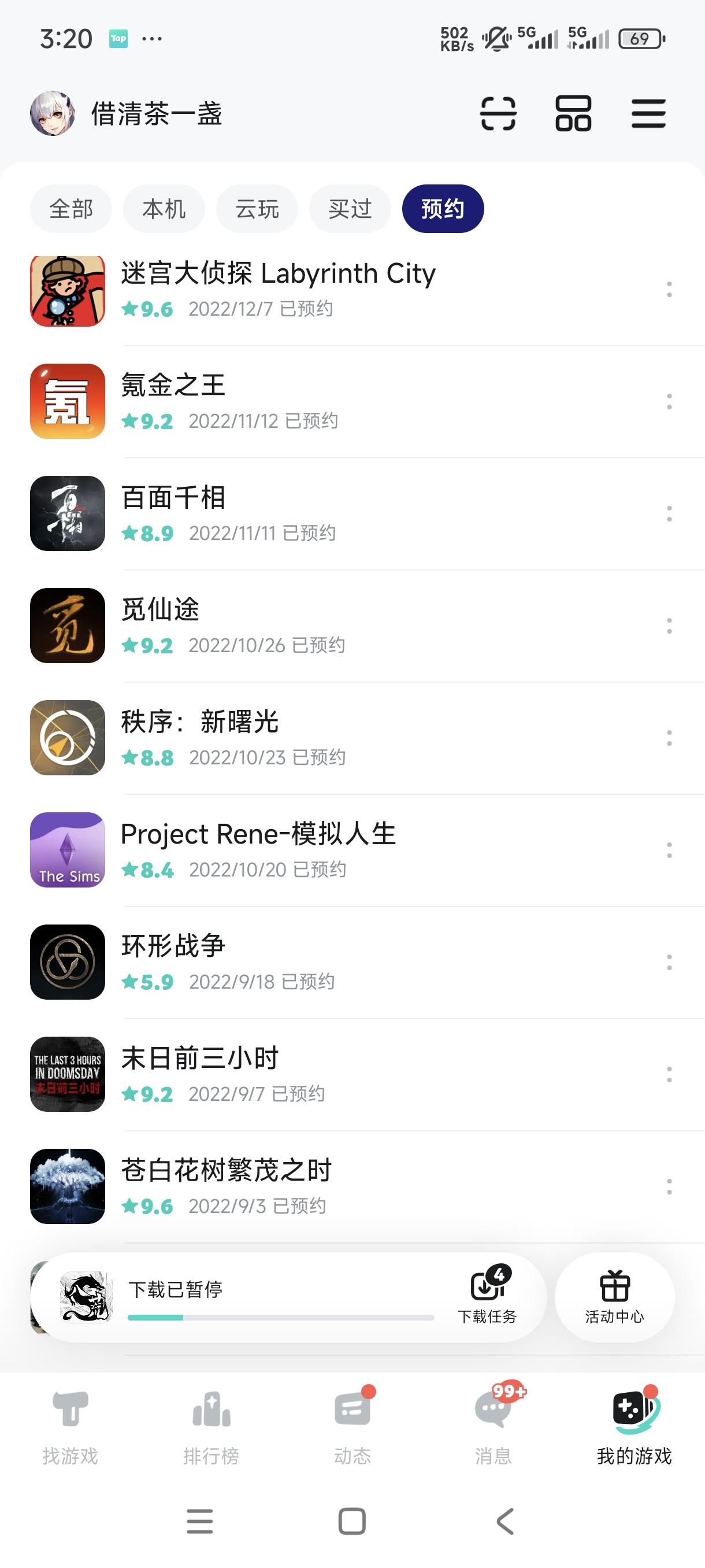Viewport: 705px width, 1568px height.
Task: Select the 本机 filter chip
Action: click(x=163, y=208)
